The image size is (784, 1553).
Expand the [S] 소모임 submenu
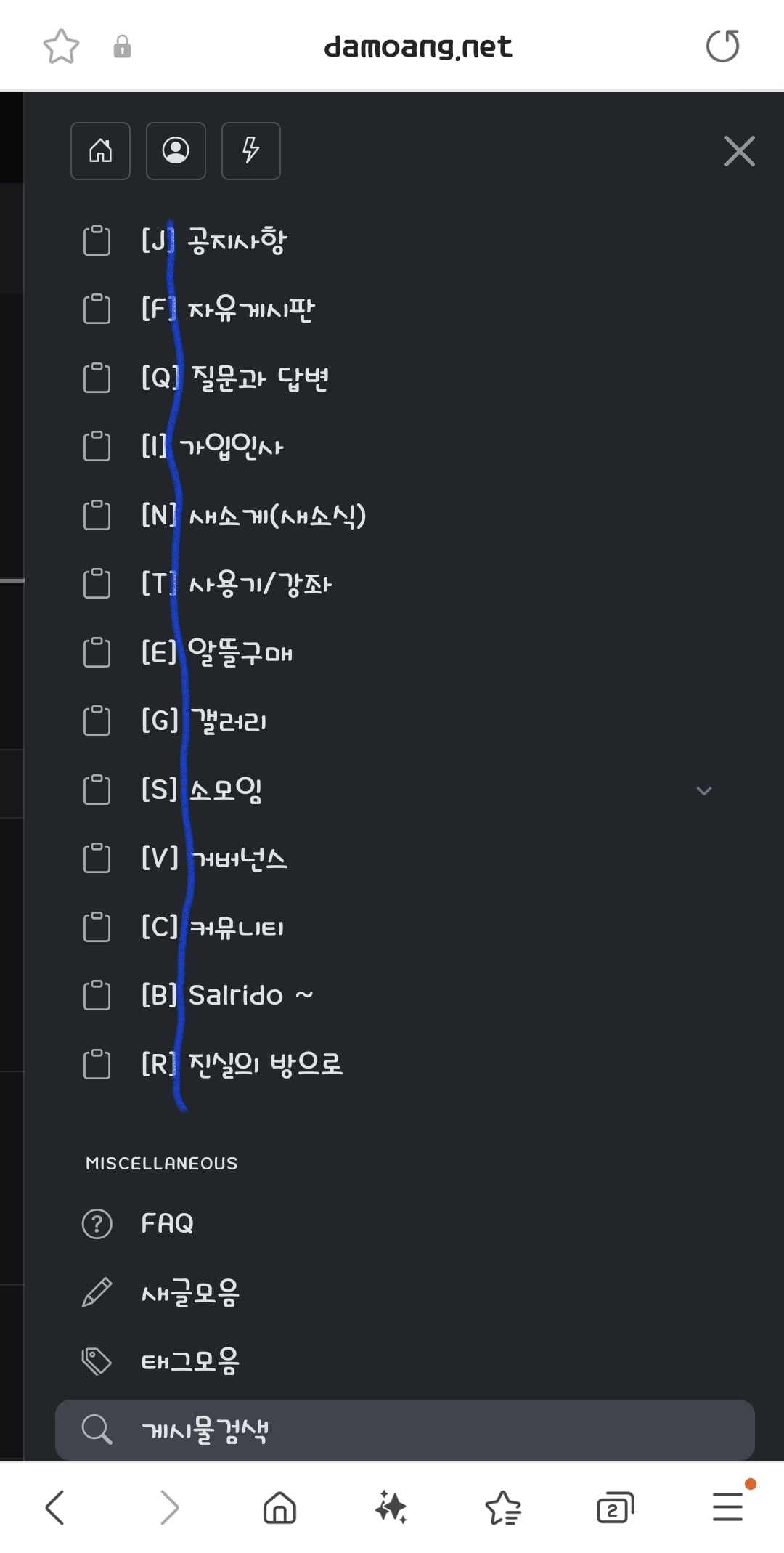[x=703, y=790]
